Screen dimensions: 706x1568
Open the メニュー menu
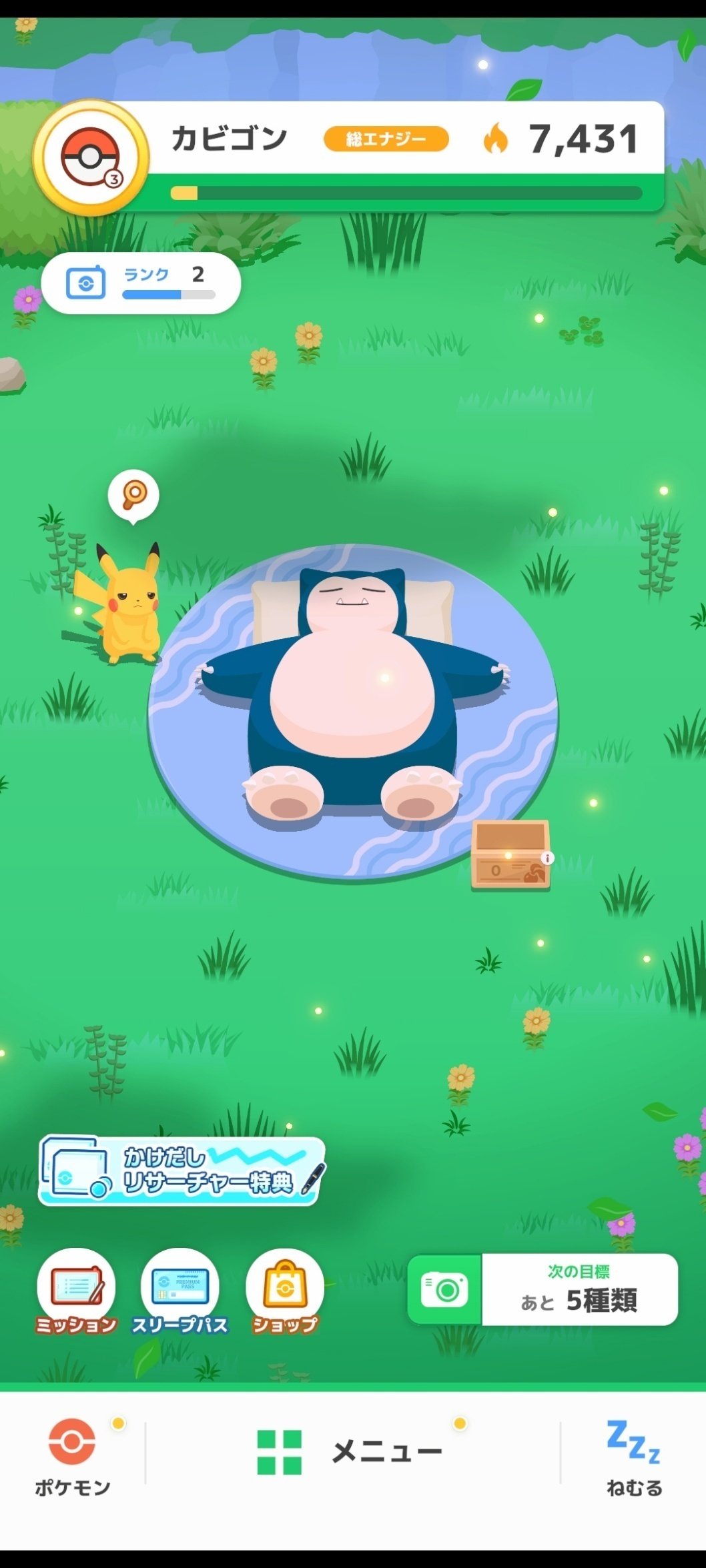pyautogui.click(x=352, y=1452)
